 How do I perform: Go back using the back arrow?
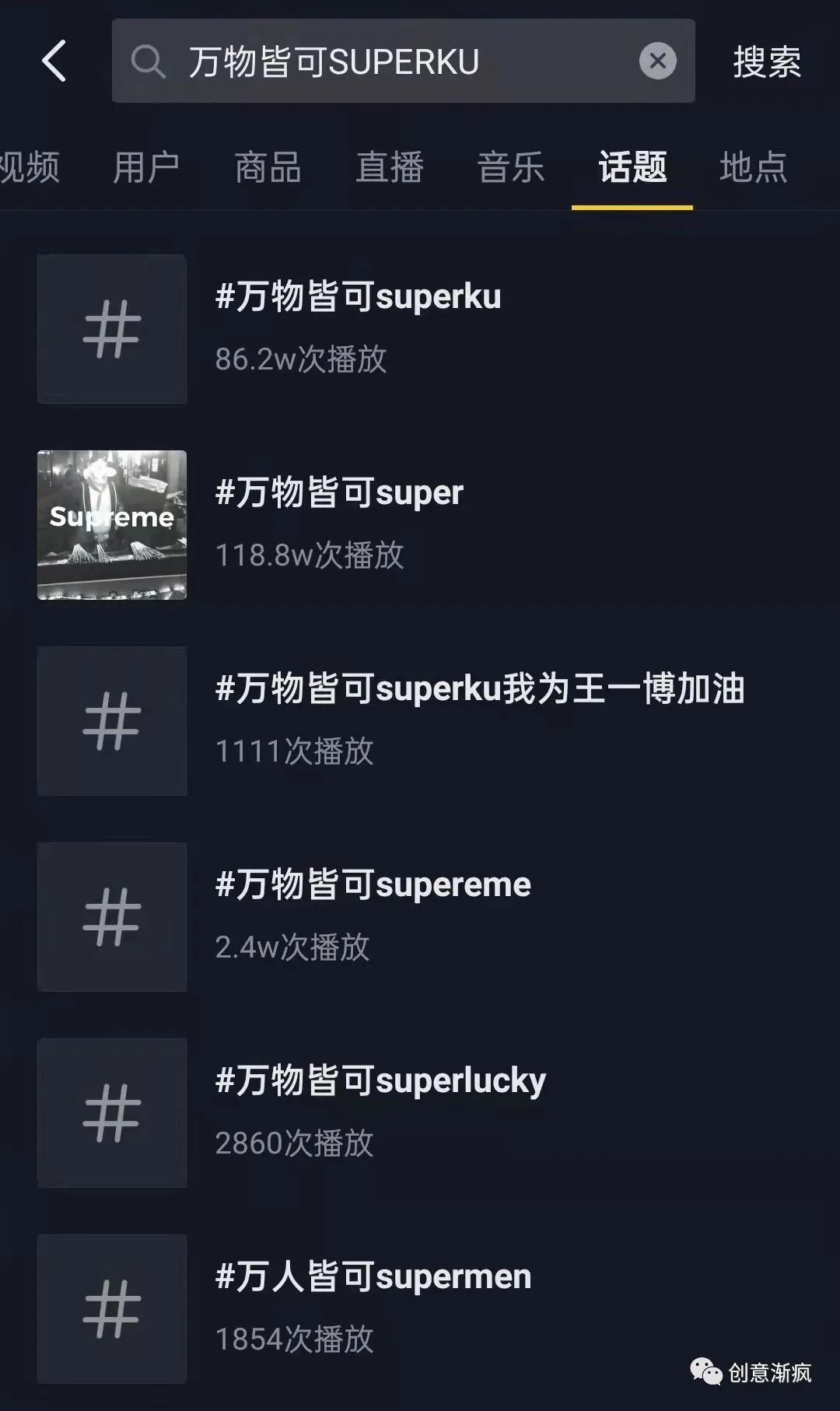coord(54,61)
